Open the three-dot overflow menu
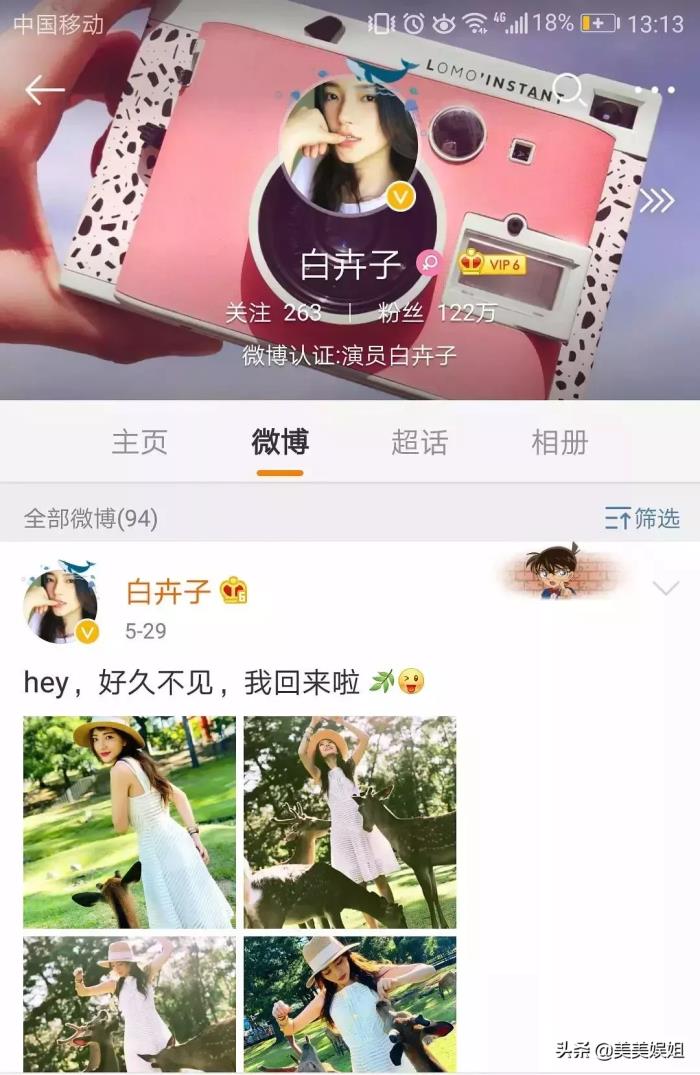Image resolution: width=700 pixels, height=1075 pixels. (x=655, y=90)
